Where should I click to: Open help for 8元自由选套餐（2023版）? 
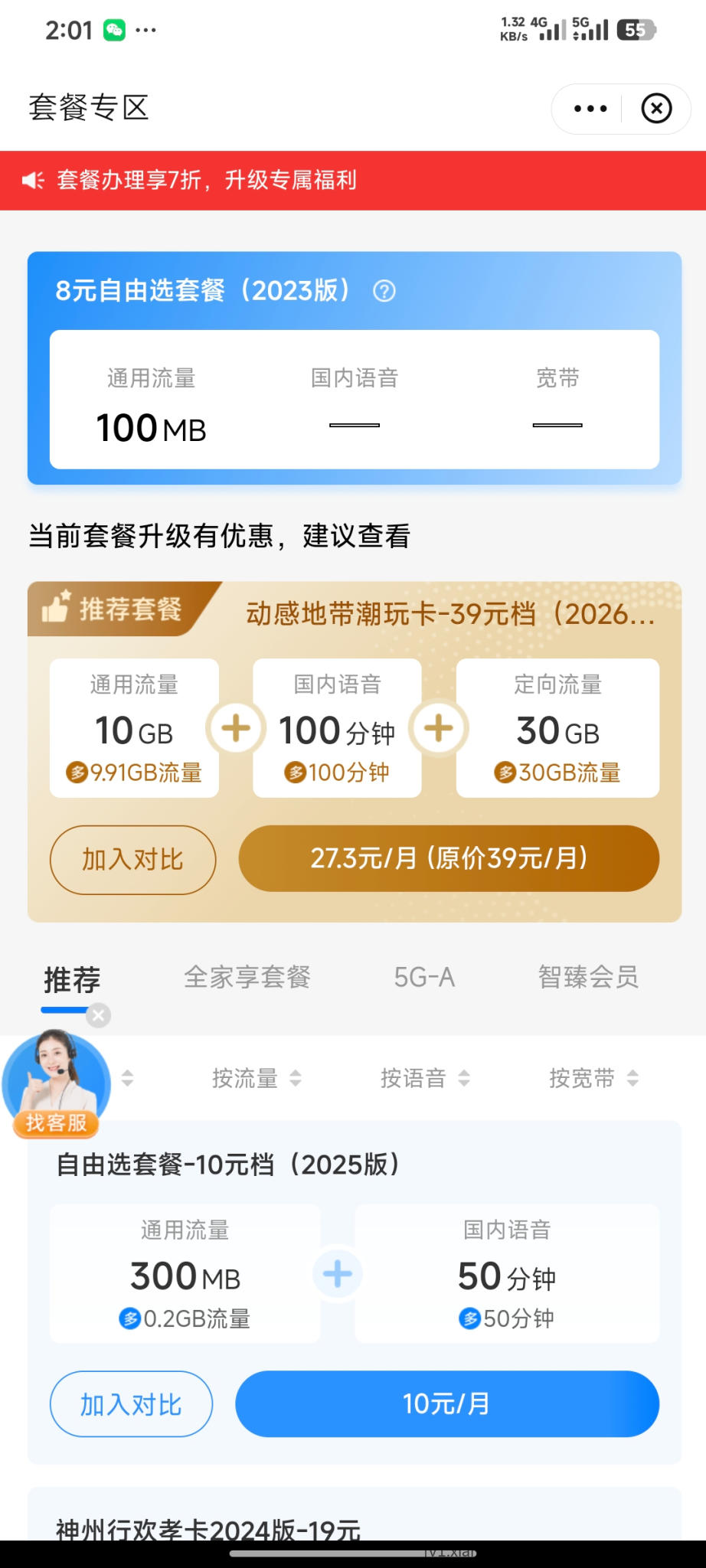pos(385,292)
